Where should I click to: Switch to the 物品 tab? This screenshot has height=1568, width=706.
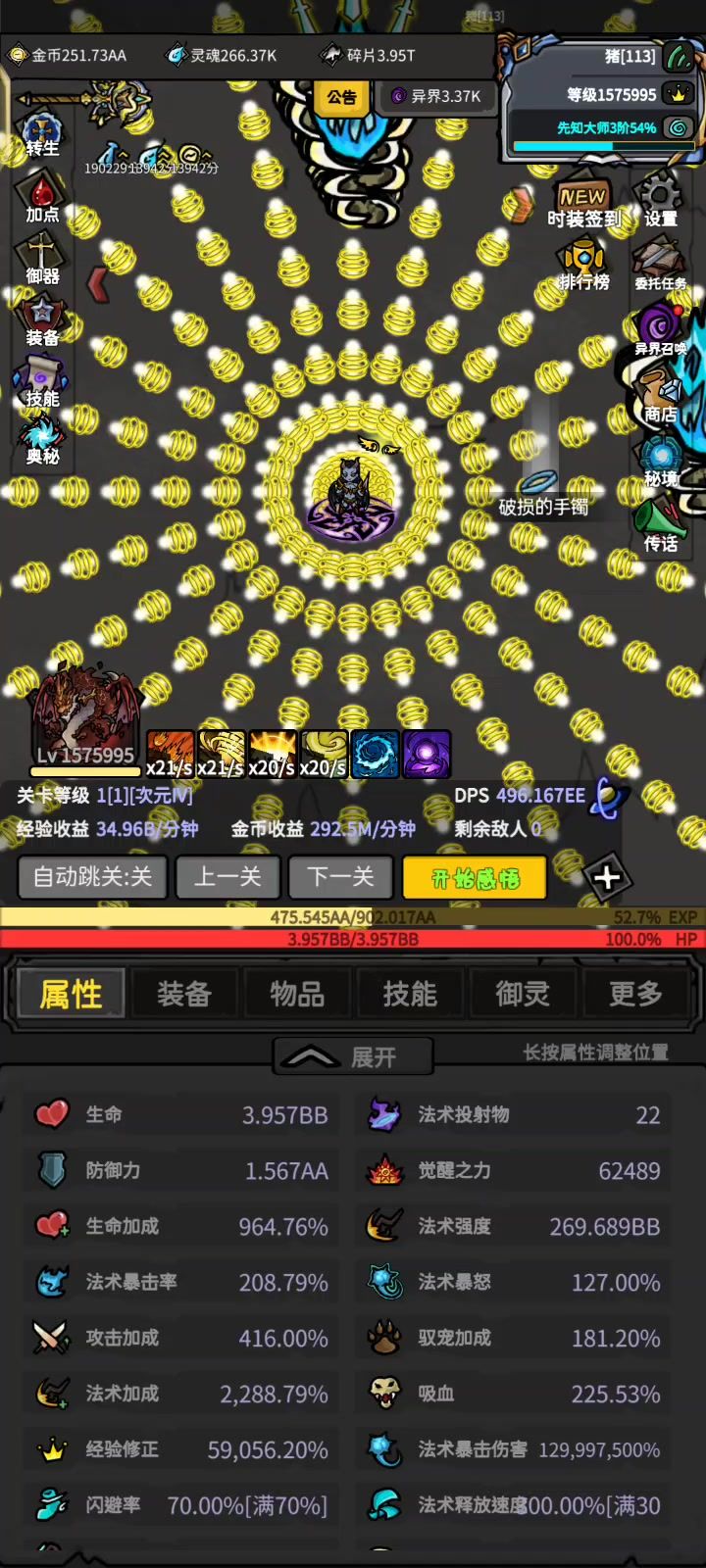pos(297,994)
